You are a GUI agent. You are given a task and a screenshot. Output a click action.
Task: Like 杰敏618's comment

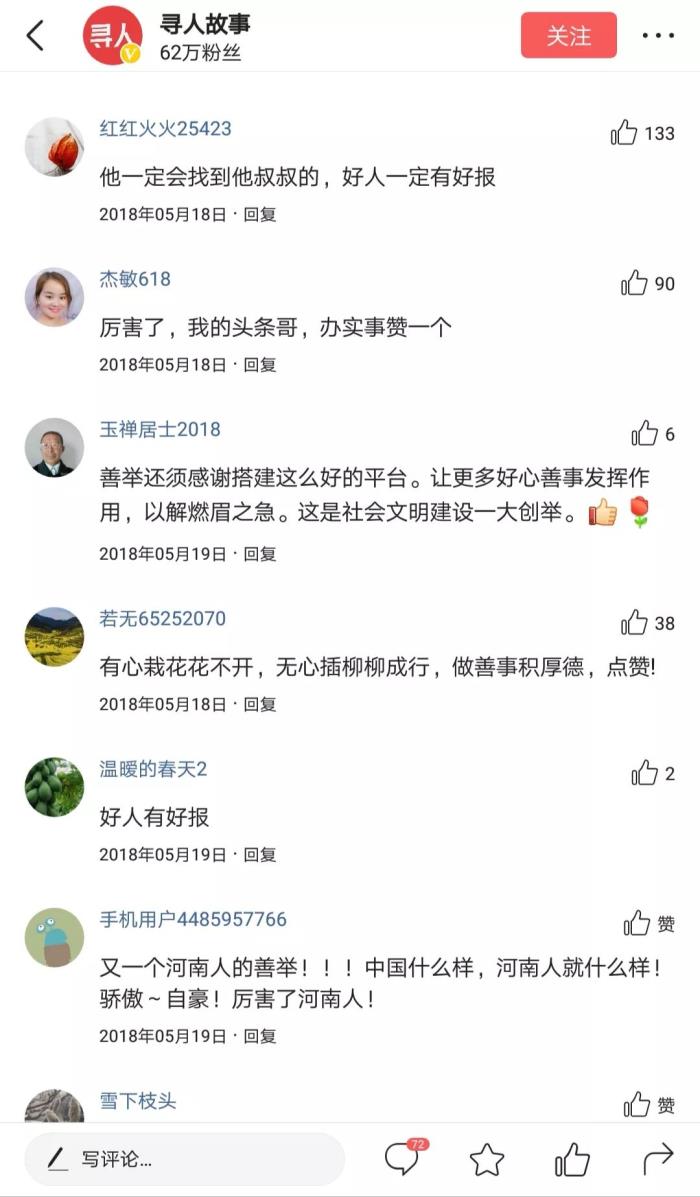coord(634,284)
